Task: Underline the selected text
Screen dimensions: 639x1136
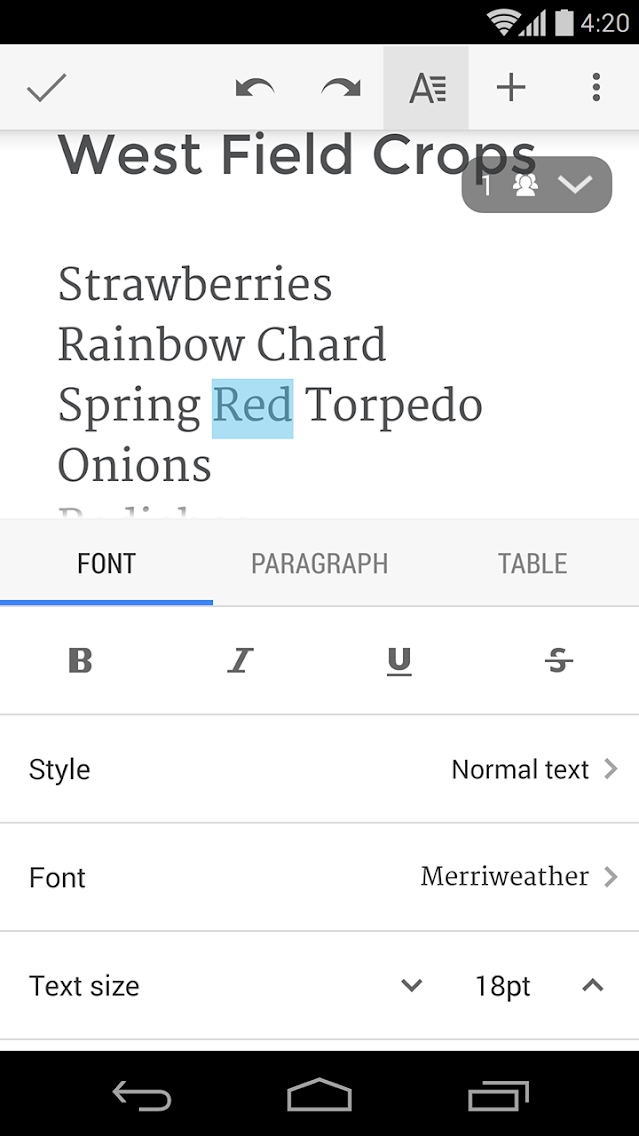Action: coord(399,660)
